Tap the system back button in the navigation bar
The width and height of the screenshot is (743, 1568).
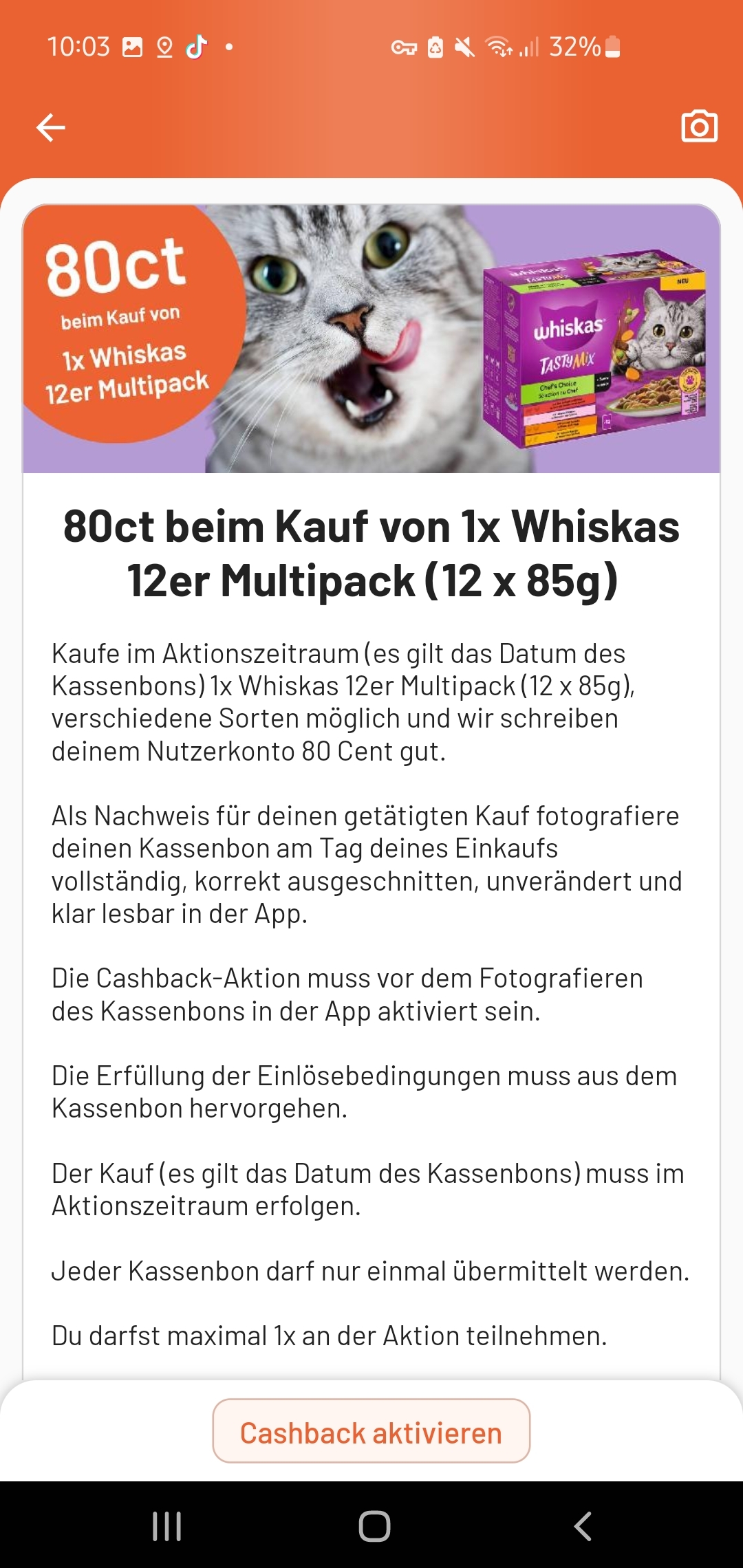[x=583, y=1526]
